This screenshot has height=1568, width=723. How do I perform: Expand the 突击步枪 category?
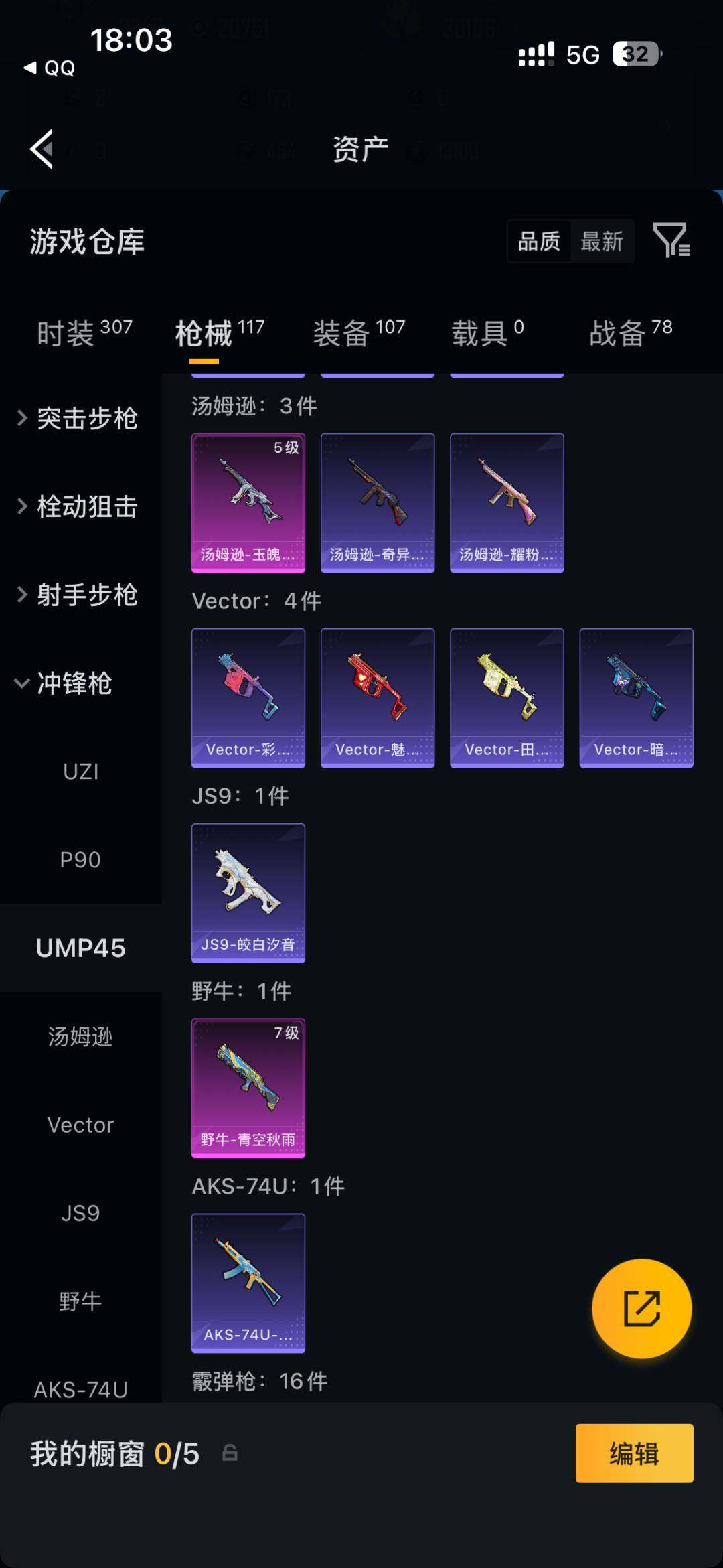78,418
